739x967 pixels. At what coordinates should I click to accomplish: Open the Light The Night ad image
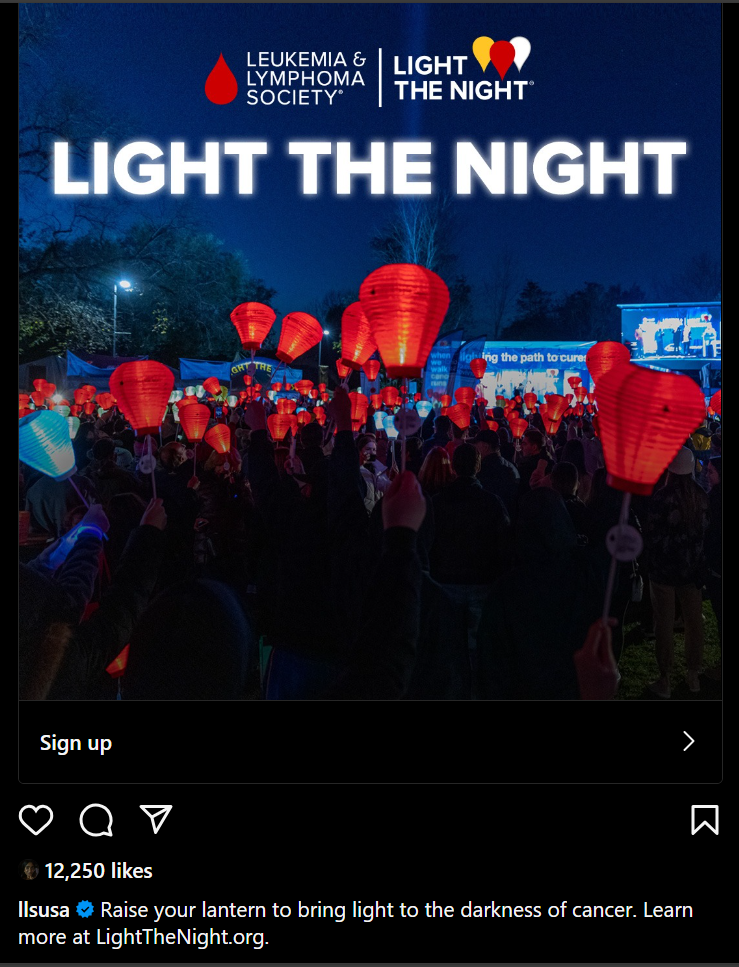point(370,400)
